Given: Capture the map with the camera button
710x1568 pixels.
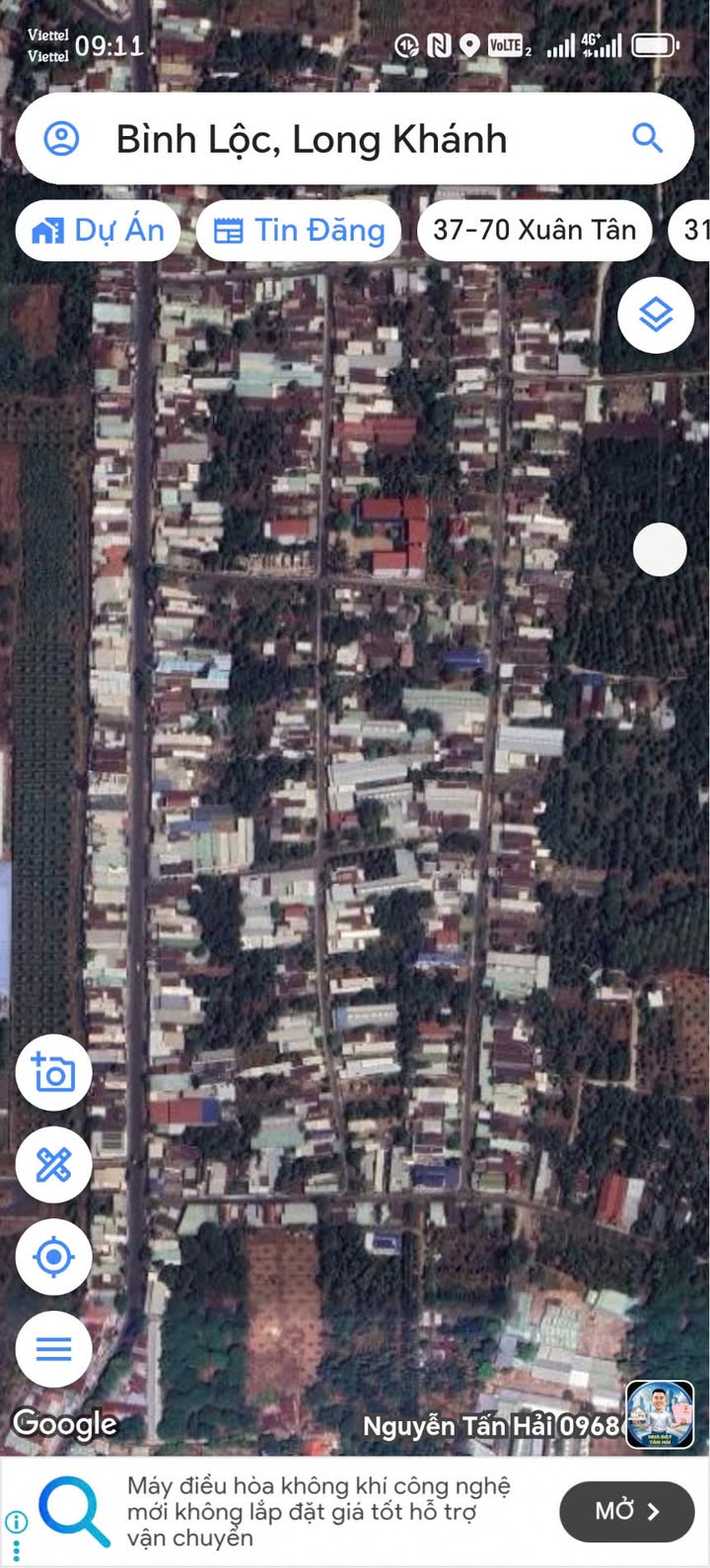Looking at the screenshot, I should point(54,1072).
